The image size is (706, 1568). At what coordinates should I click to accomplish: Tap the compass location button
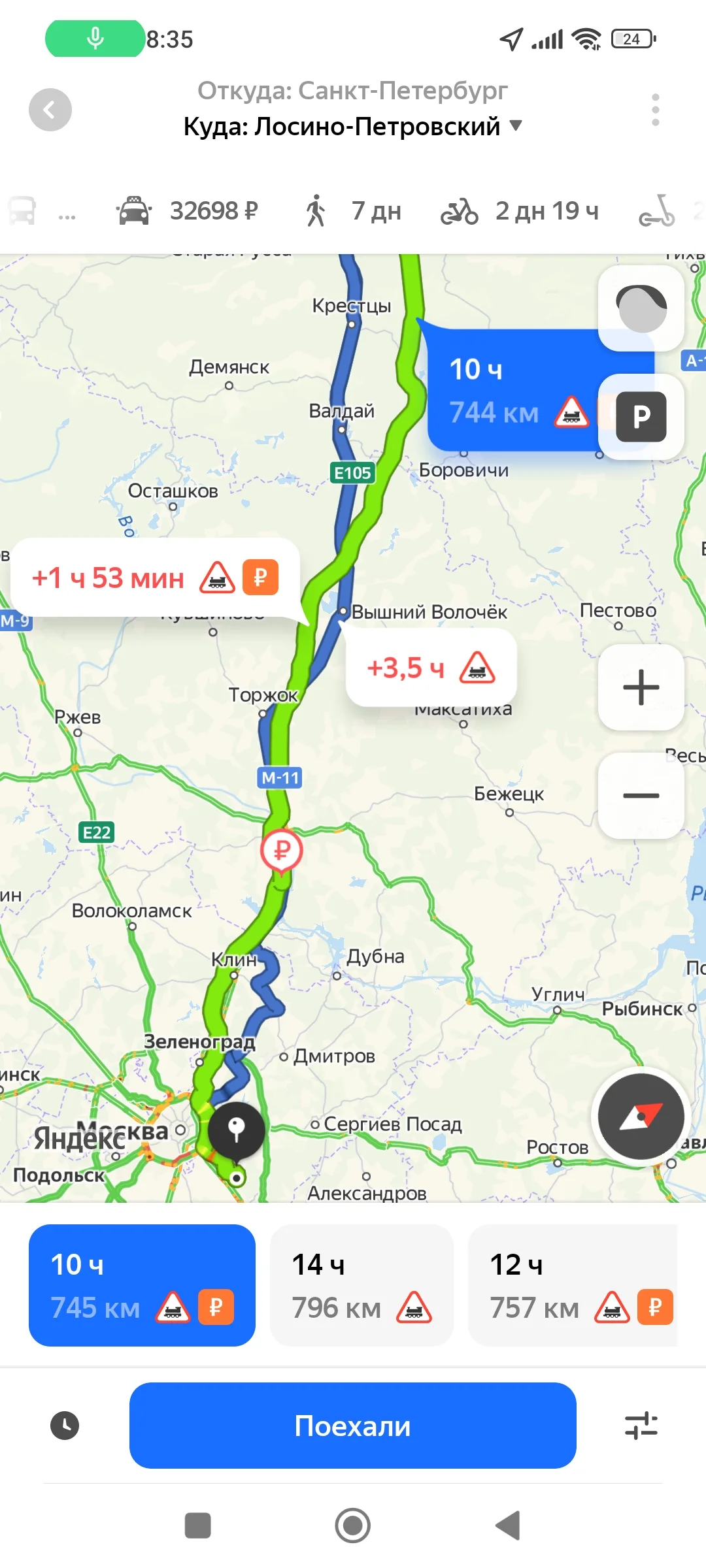pyautogui.click(x=641, y=1117)
